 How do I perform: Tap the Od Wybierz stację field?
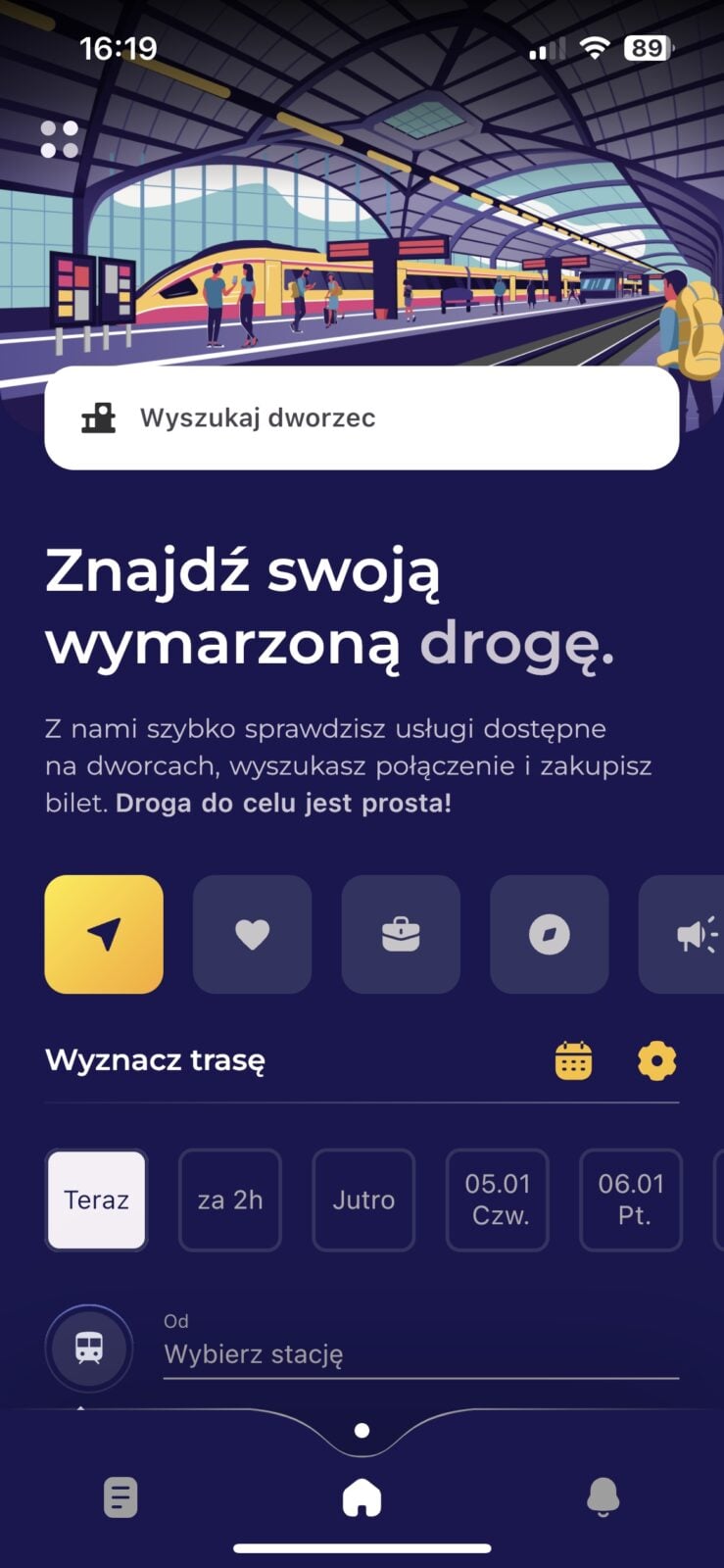(x=419, y=1354)
